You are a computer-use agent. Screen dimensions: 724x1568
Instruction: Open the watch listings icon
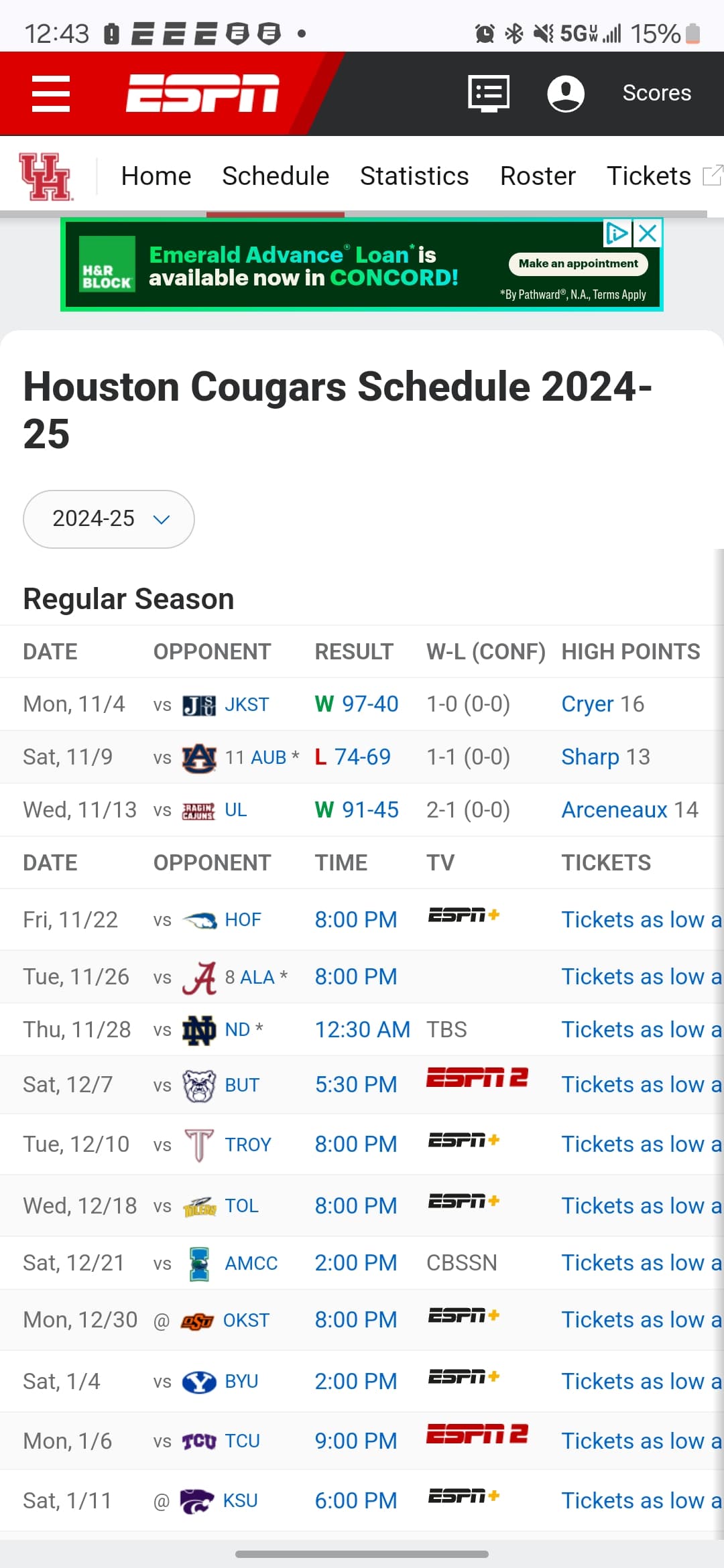[x=489, y=93]
